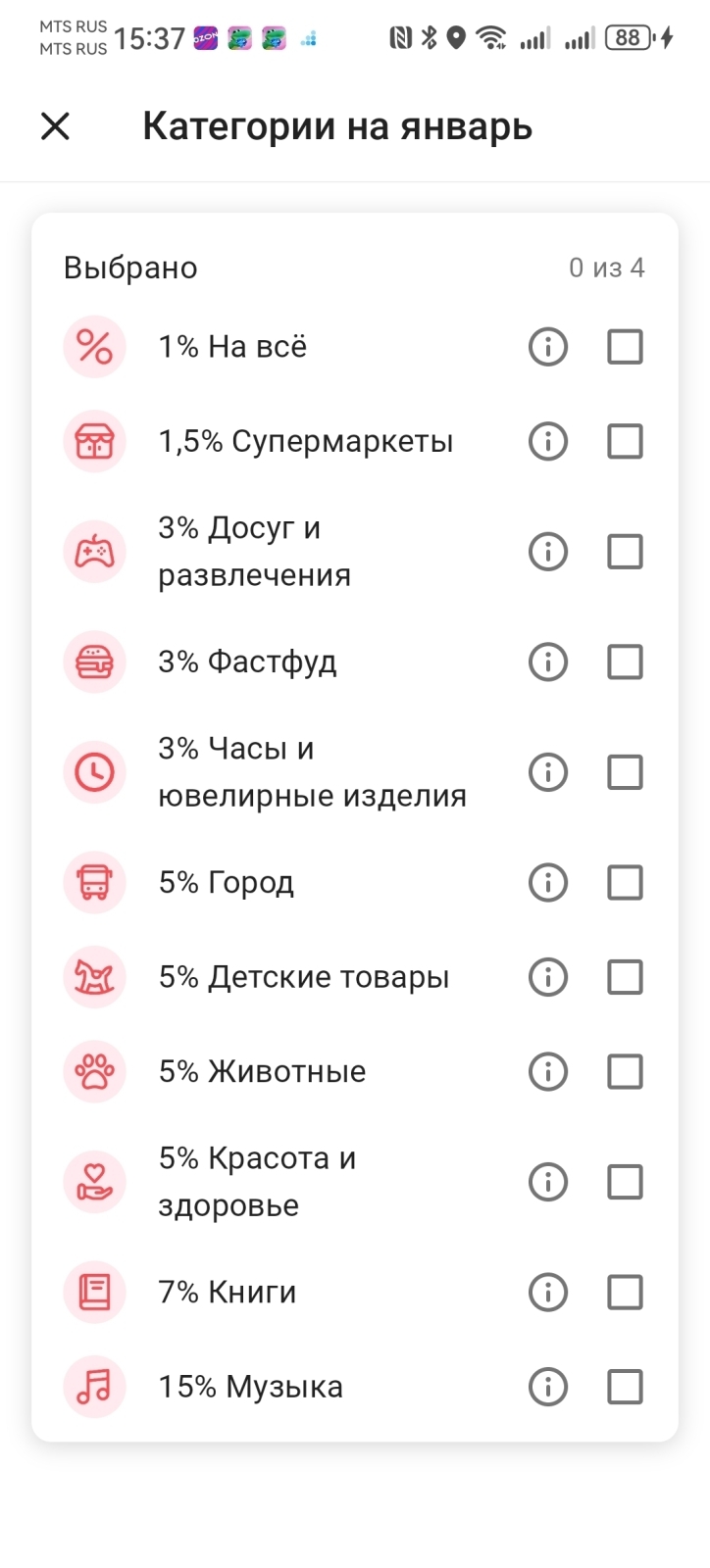Show info for 1% На всё
Screen dimensions: 710x1568
coord(548,347)
